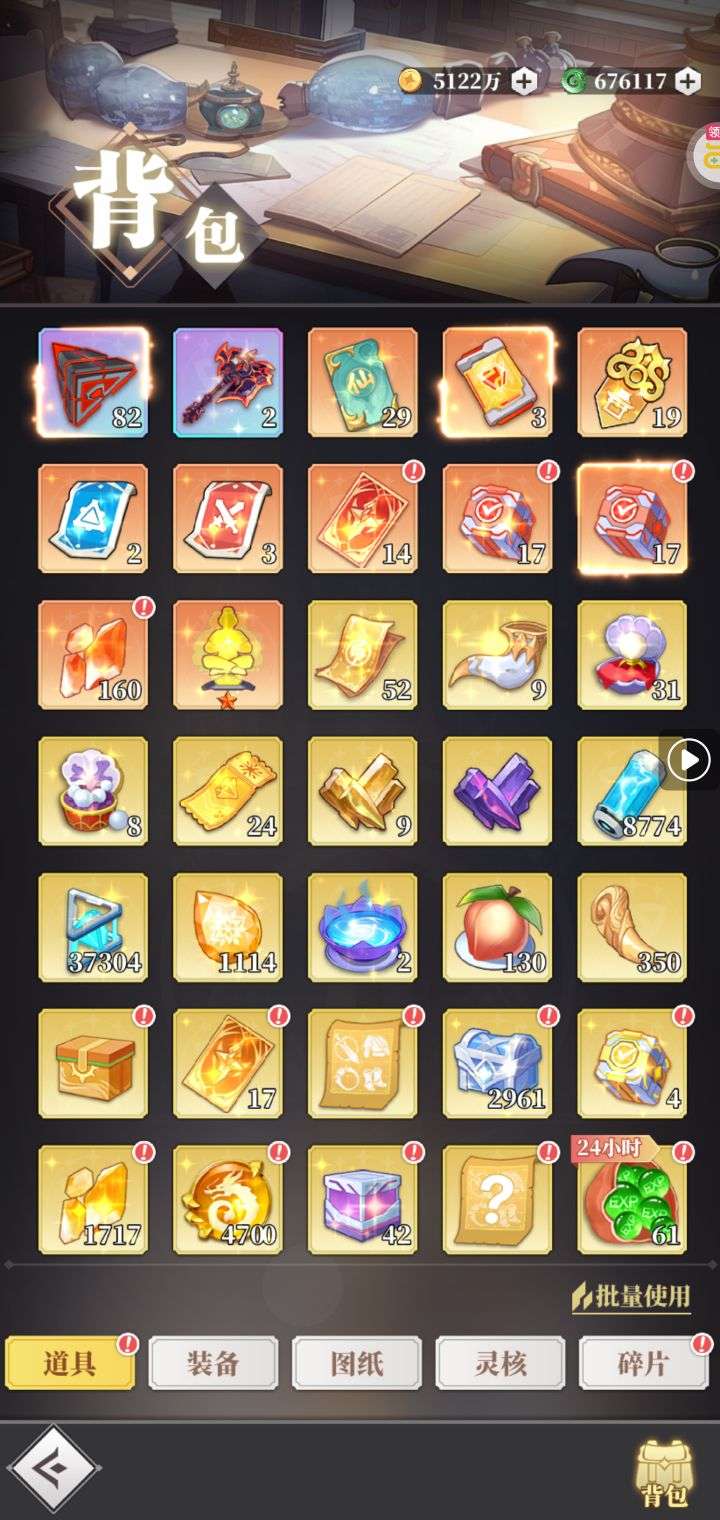Select the axe weapon item with 2

tap(227, 382)
